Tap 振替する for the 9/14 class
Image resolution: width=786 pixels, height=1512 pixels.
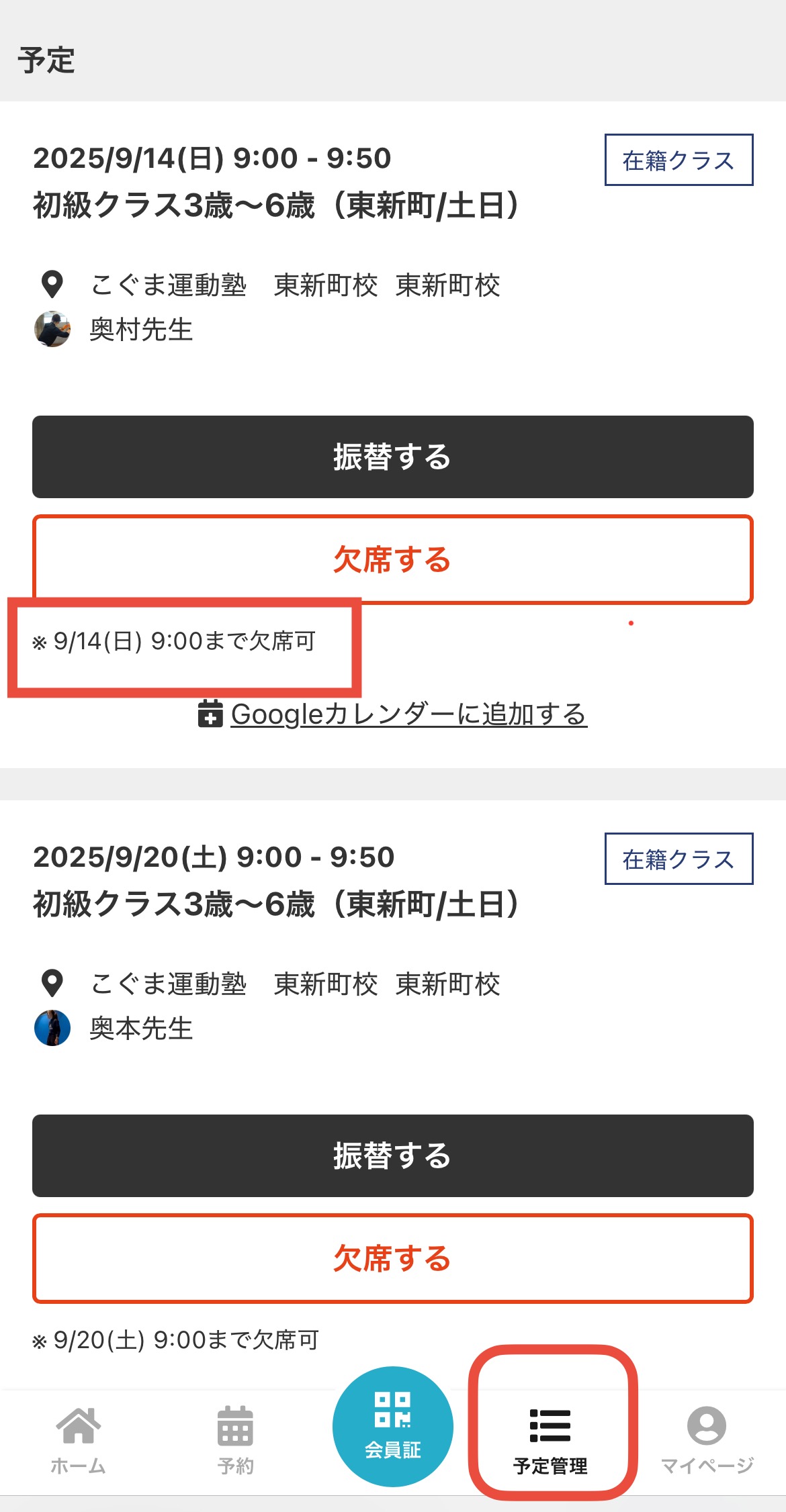pos(393,457)
